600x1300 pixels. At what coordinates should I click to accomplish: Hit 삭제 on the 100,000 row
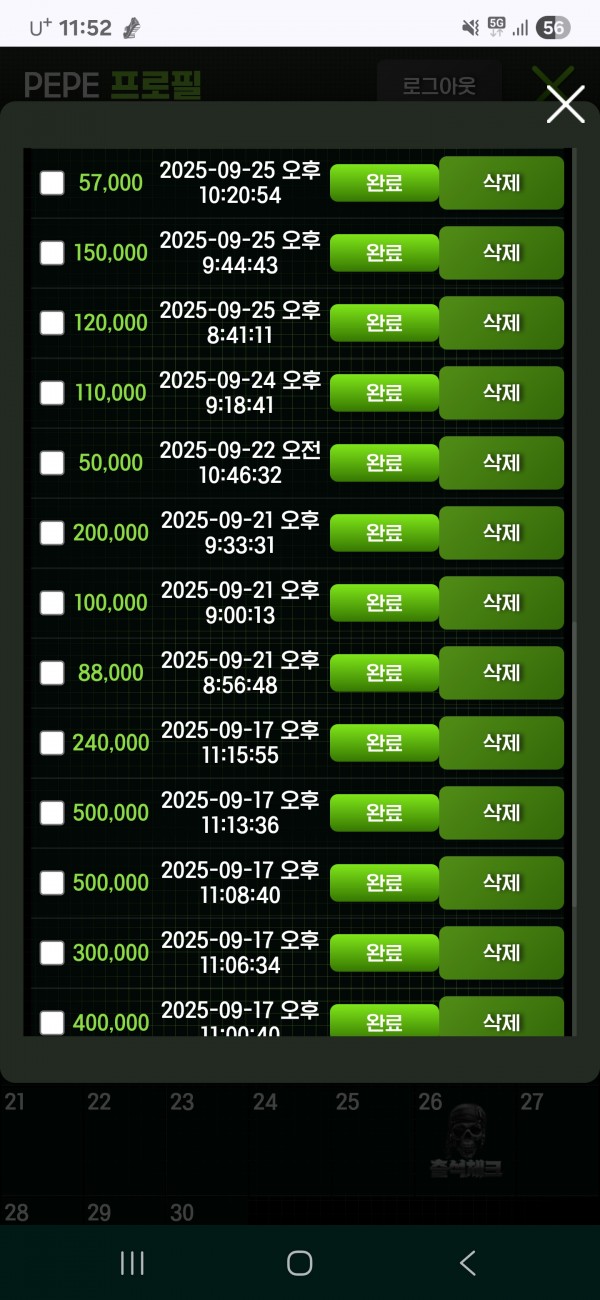point(501,603)
